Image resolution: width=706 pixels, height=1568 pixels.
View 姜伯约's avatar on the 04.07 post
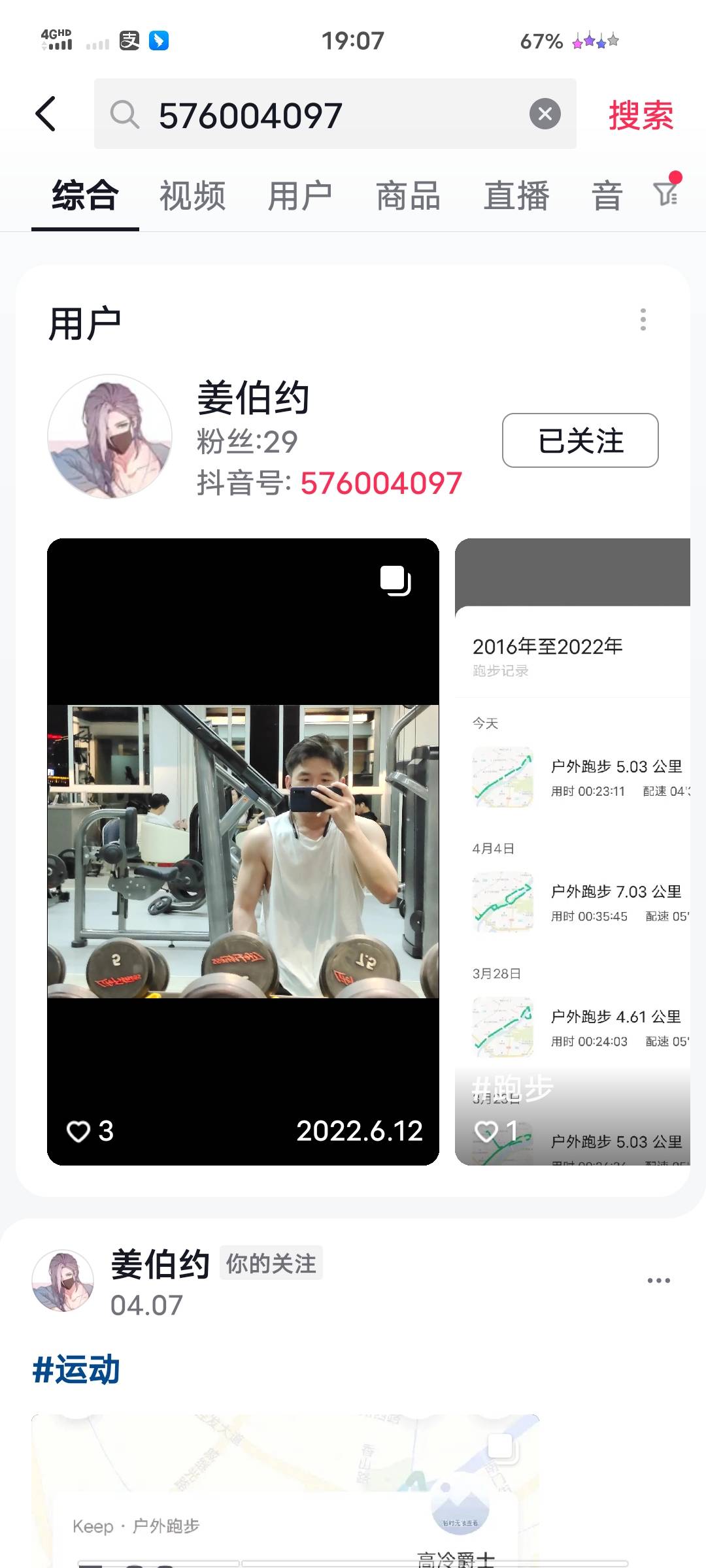pyautogui.click(x=63, y=1281)
